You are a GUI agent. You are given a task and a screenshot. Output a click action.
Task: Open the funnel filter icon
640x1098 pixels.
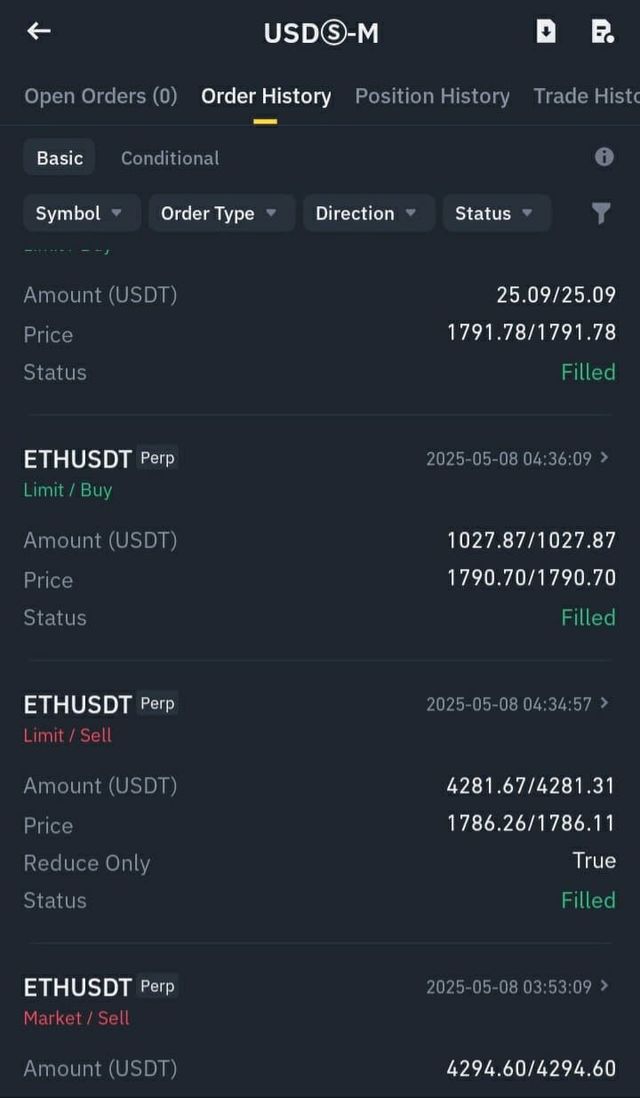[601, 213]
